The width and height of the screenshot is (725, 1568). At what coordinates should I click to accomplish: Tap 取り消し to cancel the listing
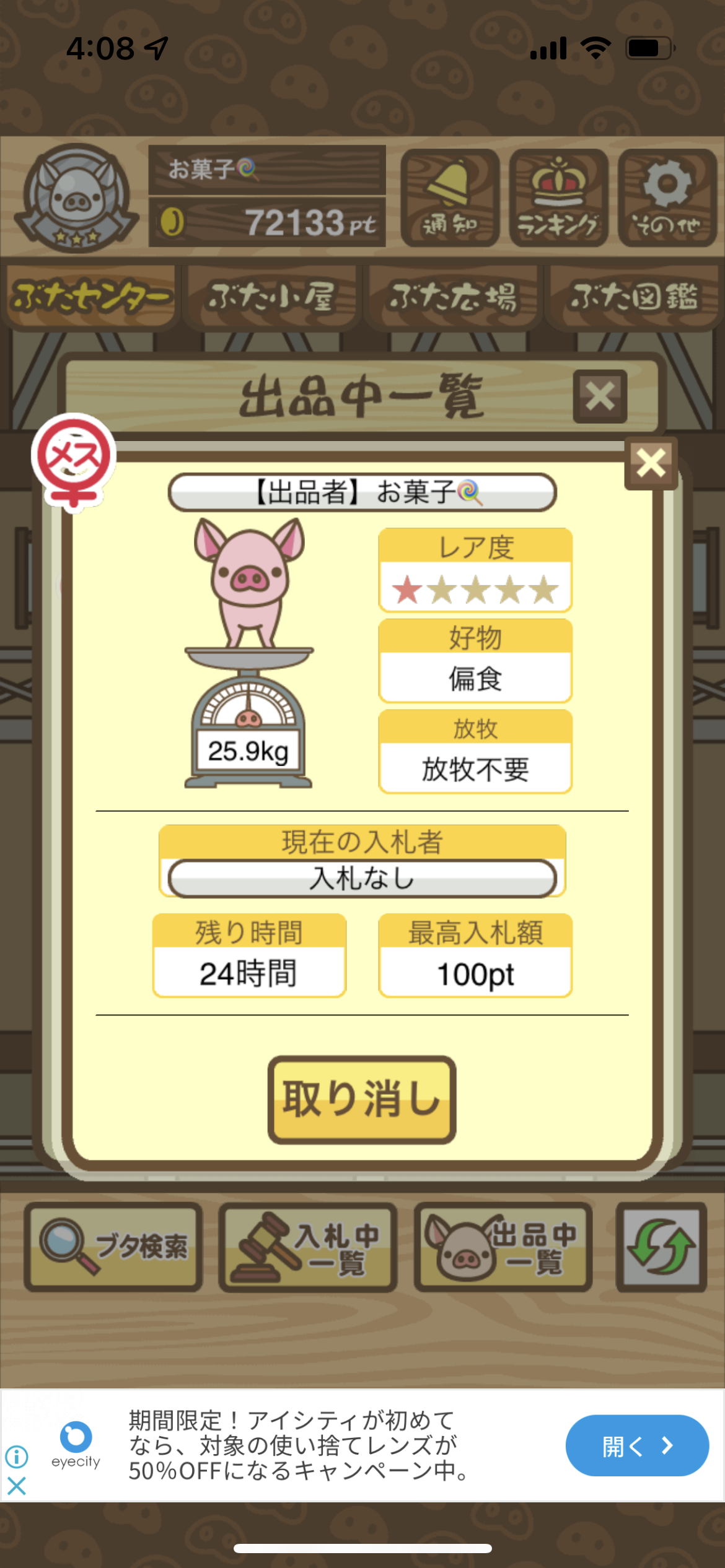tap(362, 1100)
